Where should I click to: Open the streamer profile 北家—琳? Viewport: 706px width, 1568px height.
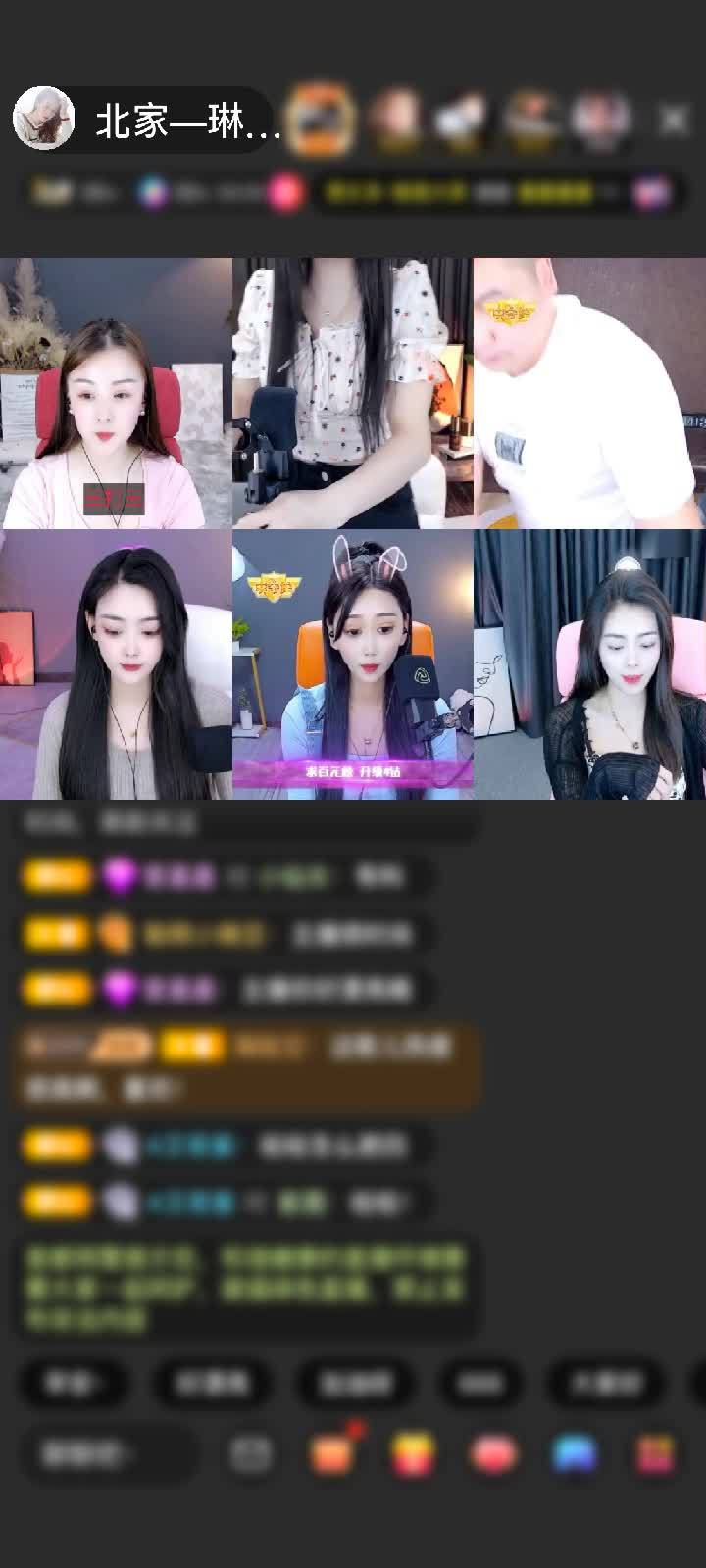(147, 121)
